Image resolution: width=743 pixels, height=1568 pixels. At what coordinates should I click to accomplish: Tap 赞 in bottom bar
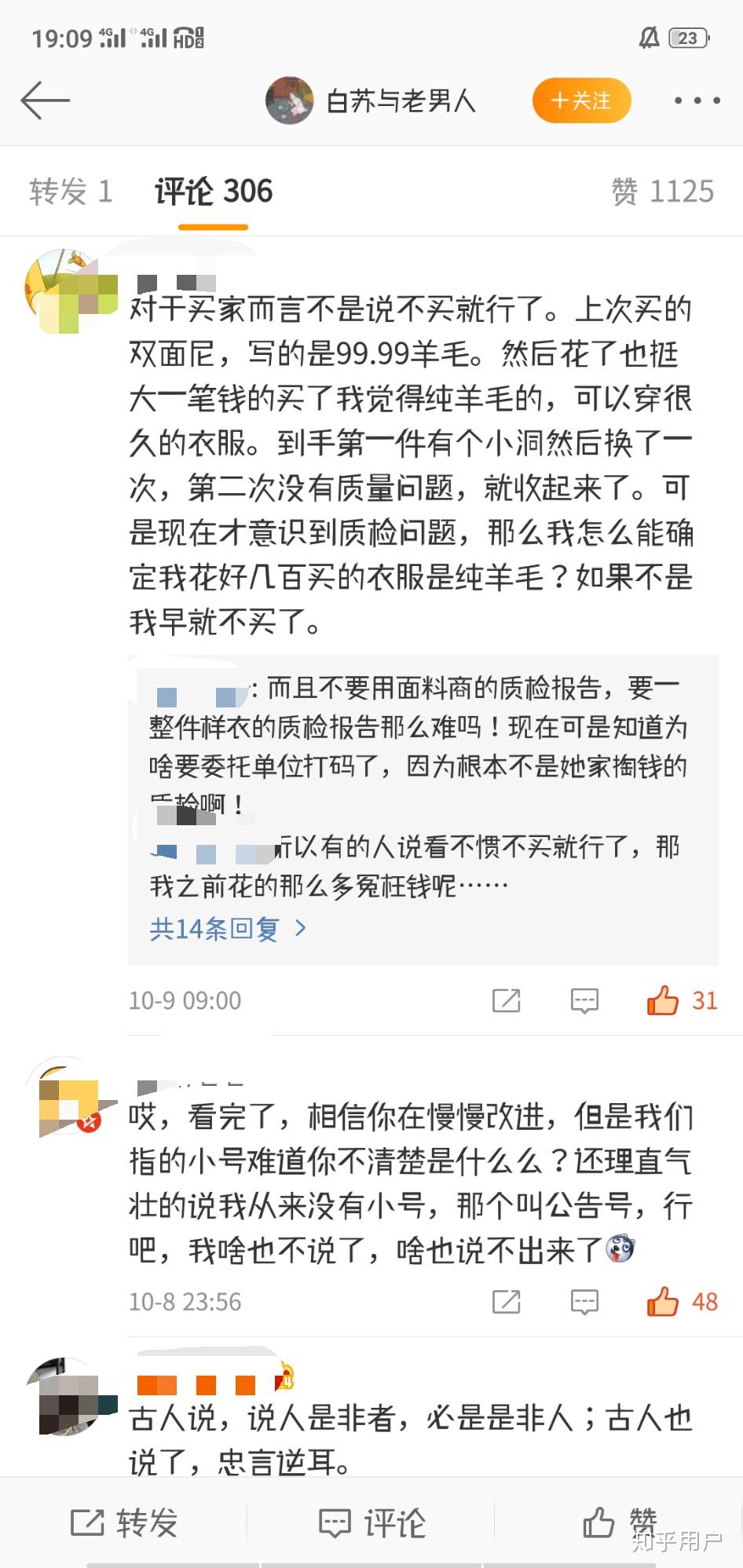[x=620, y=1523]
